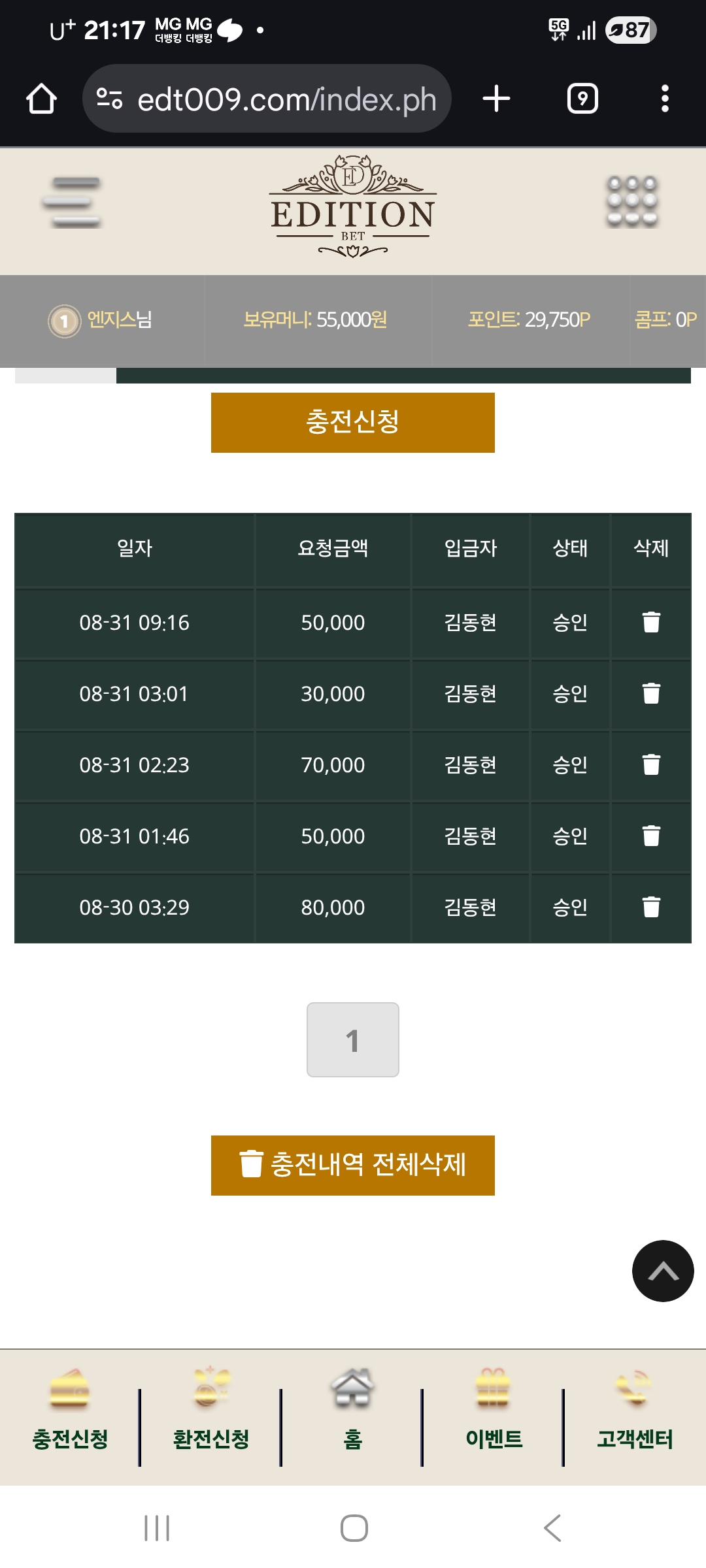Delete the 08-31 01:46 deposit record
The height and width of the screenshot is (1568, 706).
651,836
